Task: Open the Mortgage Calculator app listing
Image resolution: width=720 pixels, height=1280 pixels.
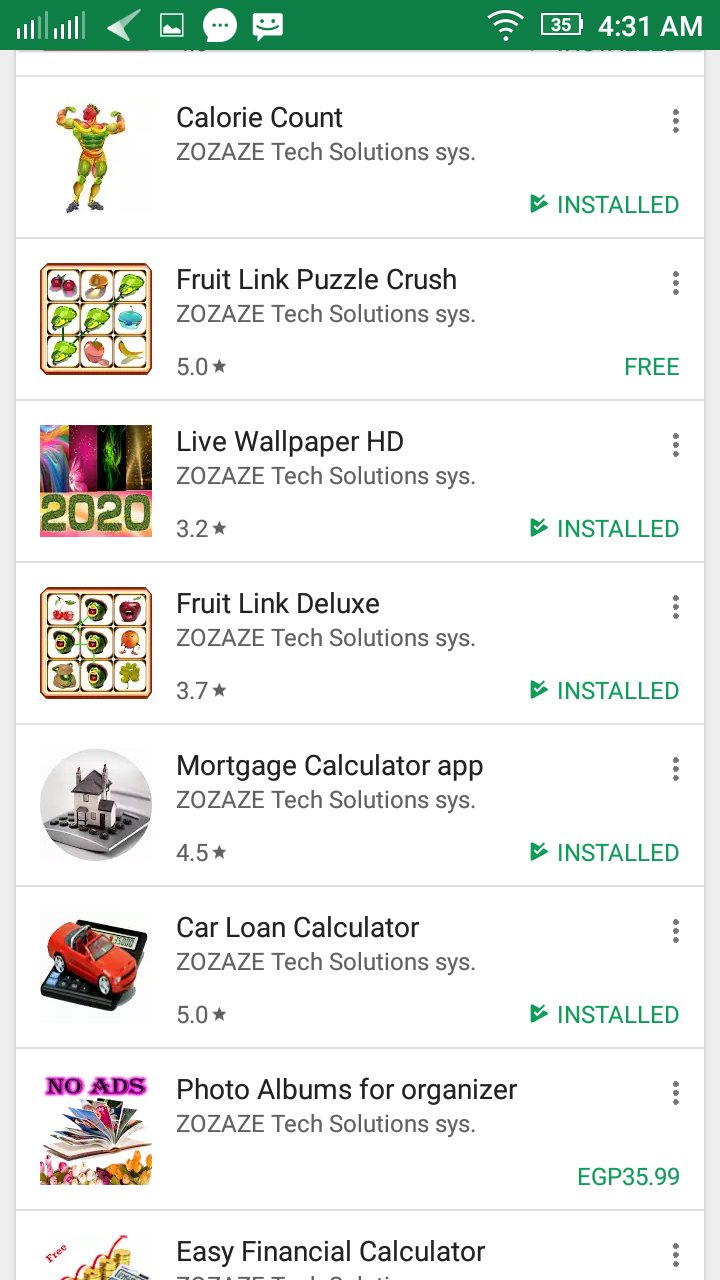Action: point(360,805)
